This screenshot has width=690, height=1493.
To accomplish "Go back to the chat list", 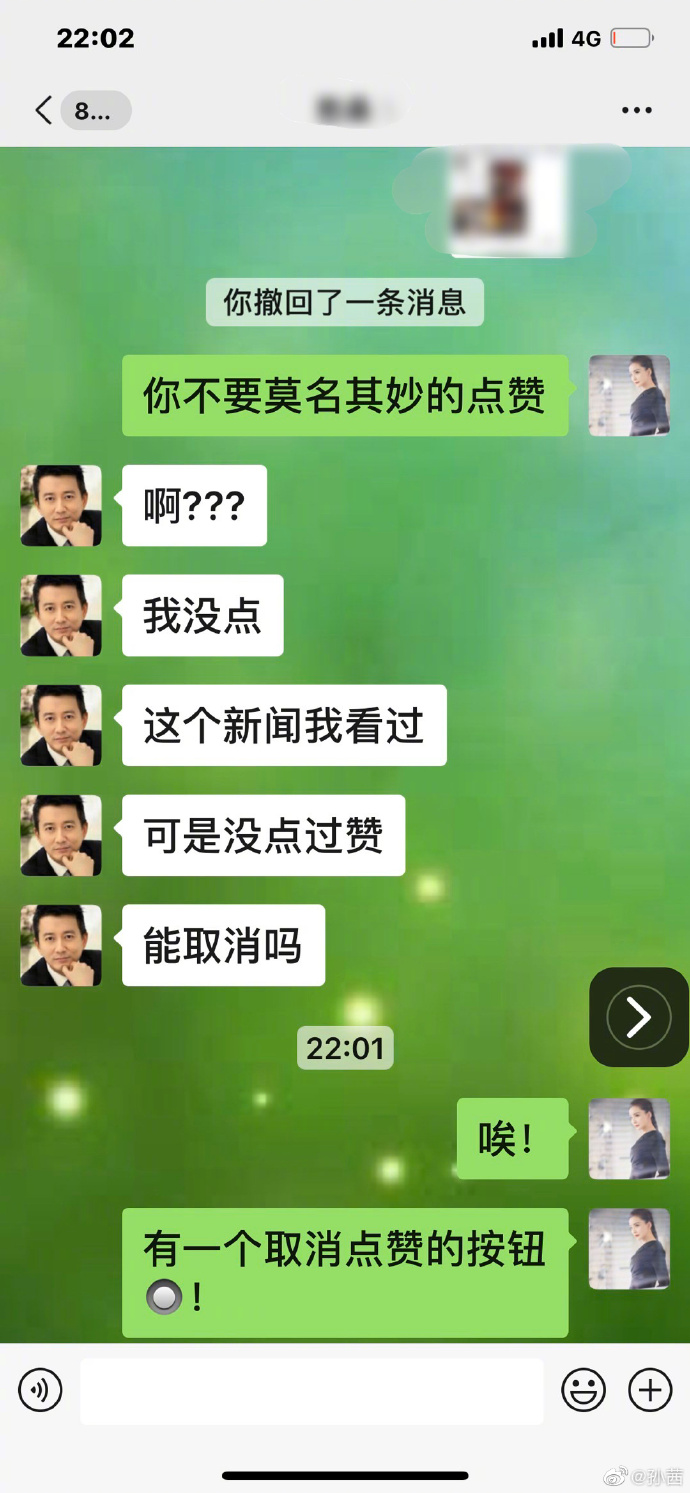I will click(44, 110).
